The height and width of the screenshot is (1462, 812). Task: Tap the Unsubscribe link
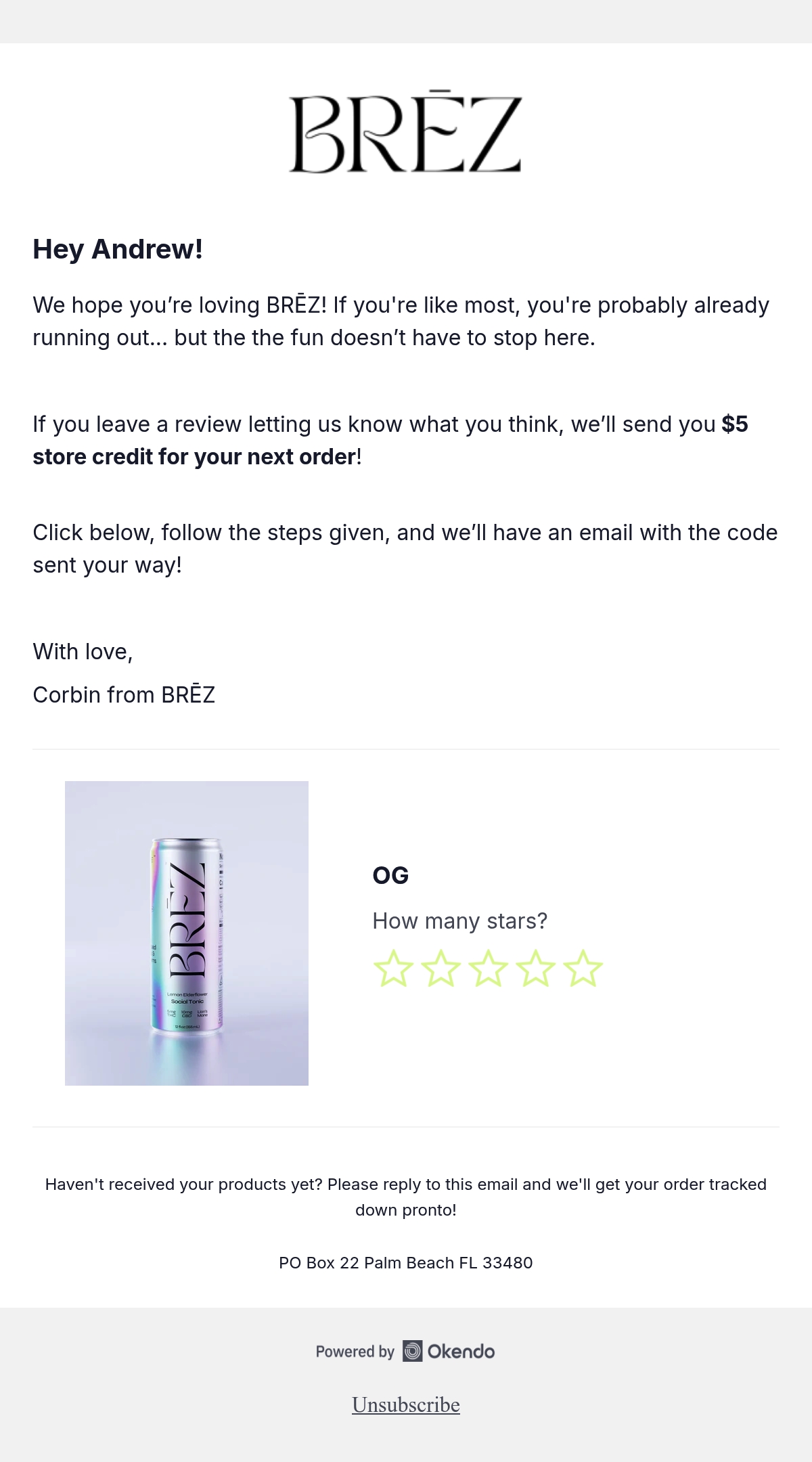click(406, 1405)
